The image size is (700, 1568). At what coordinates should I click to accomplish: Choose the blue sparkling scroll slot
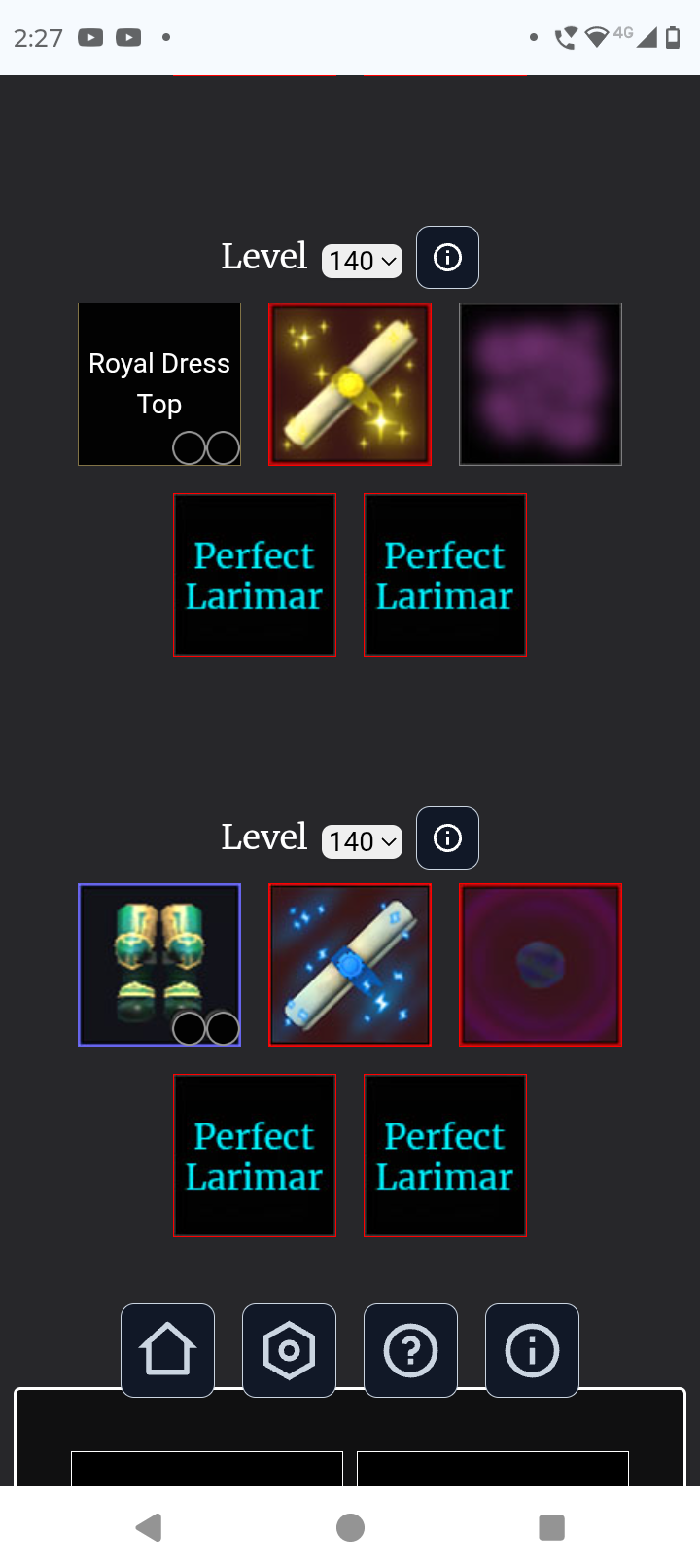point(350,965)
